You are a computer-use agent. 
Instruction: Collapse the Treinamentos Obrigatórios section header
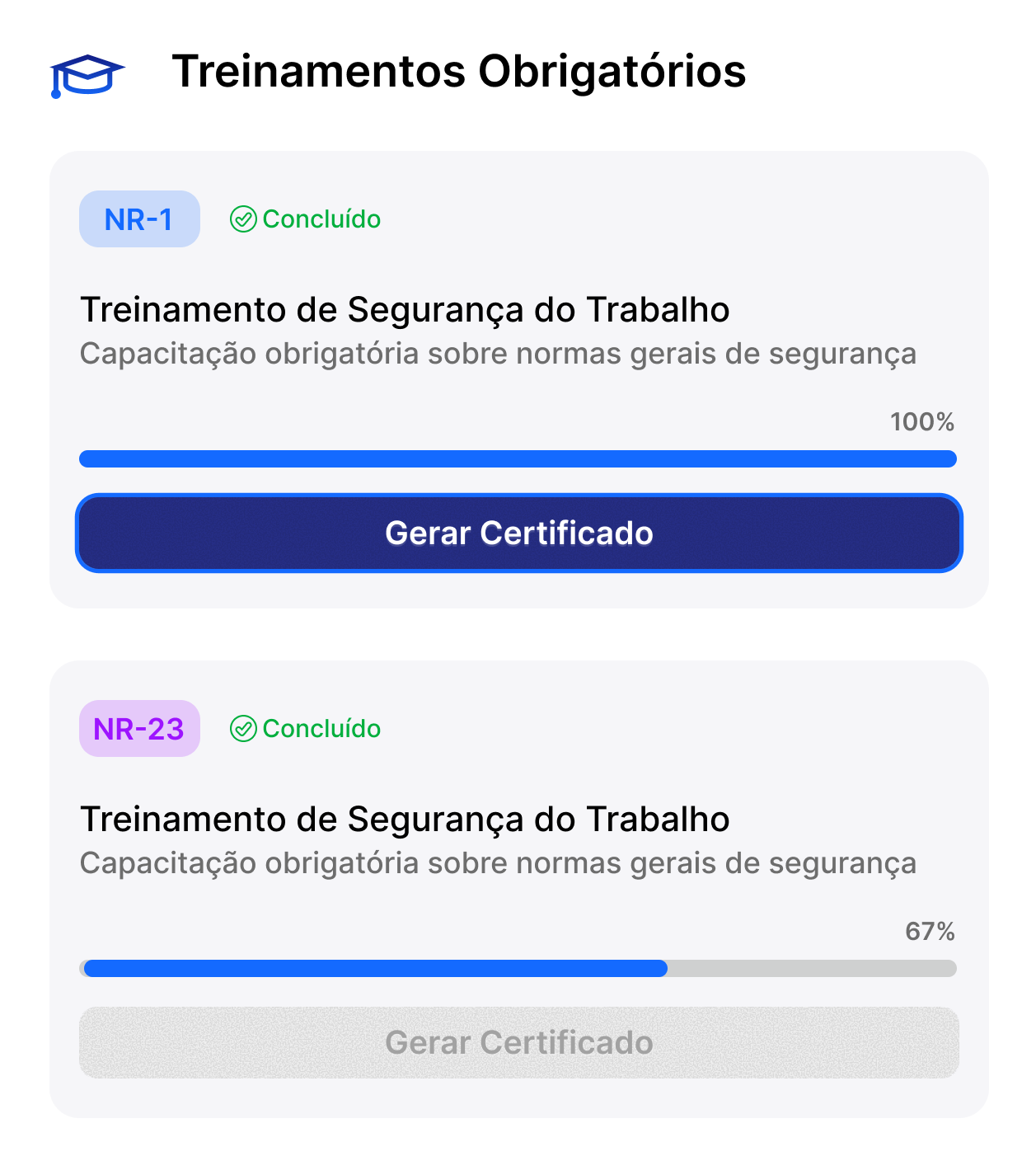(457, 74)
